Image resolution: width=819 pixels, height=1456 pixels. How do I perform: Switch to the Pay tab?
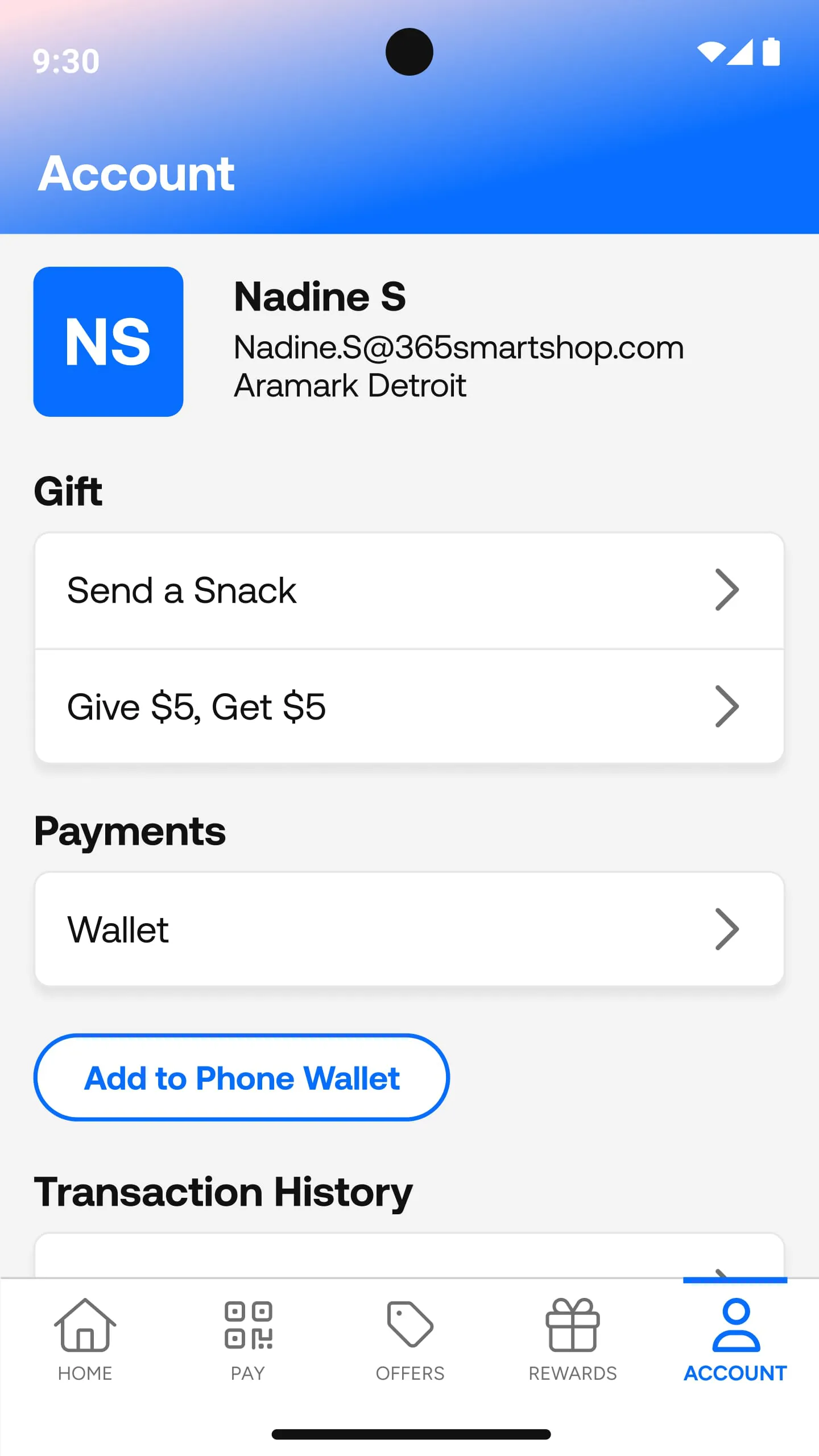(248, 1340)
